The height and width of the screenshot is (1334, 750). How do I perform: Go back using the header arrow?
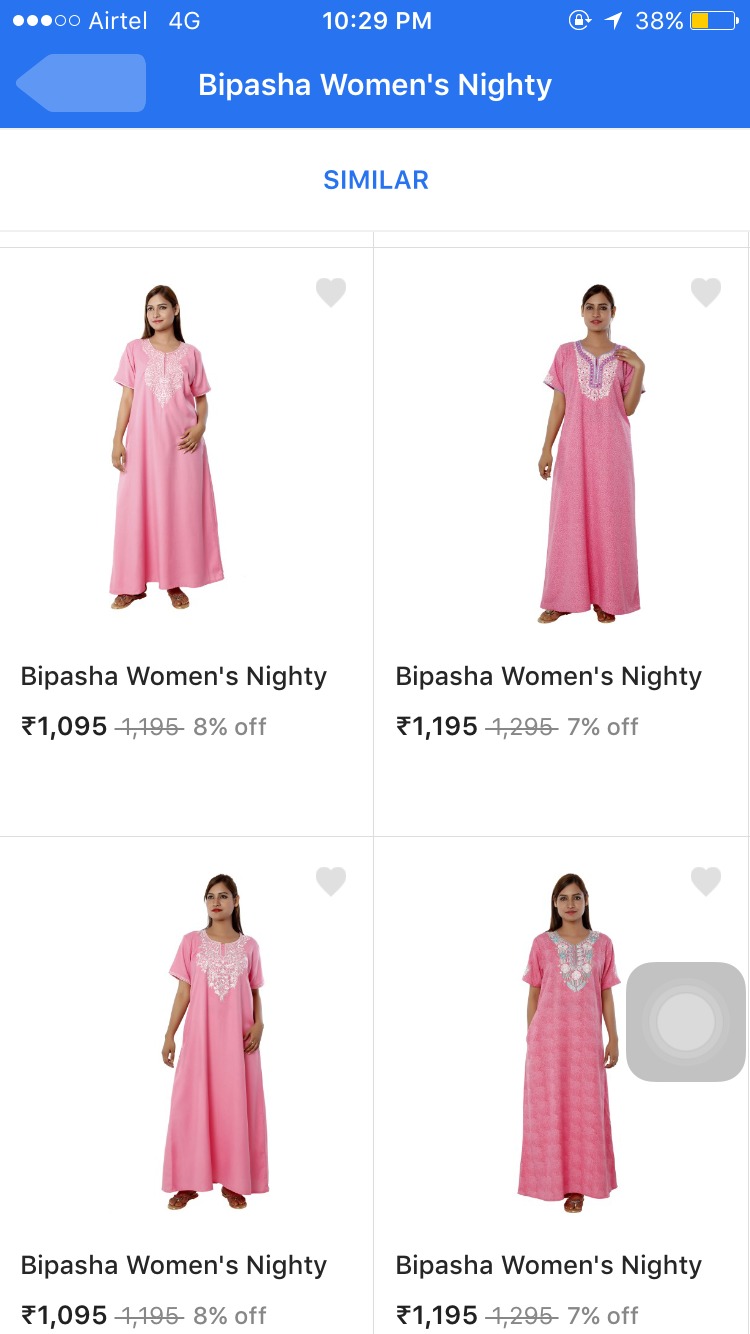pos(82,83)
